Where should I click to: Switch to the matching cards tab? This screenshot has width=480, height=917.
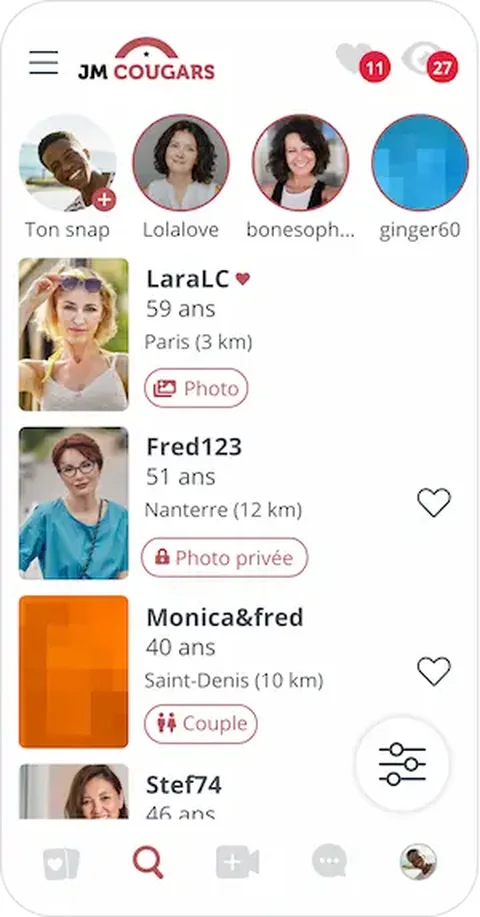pos(61,864)
